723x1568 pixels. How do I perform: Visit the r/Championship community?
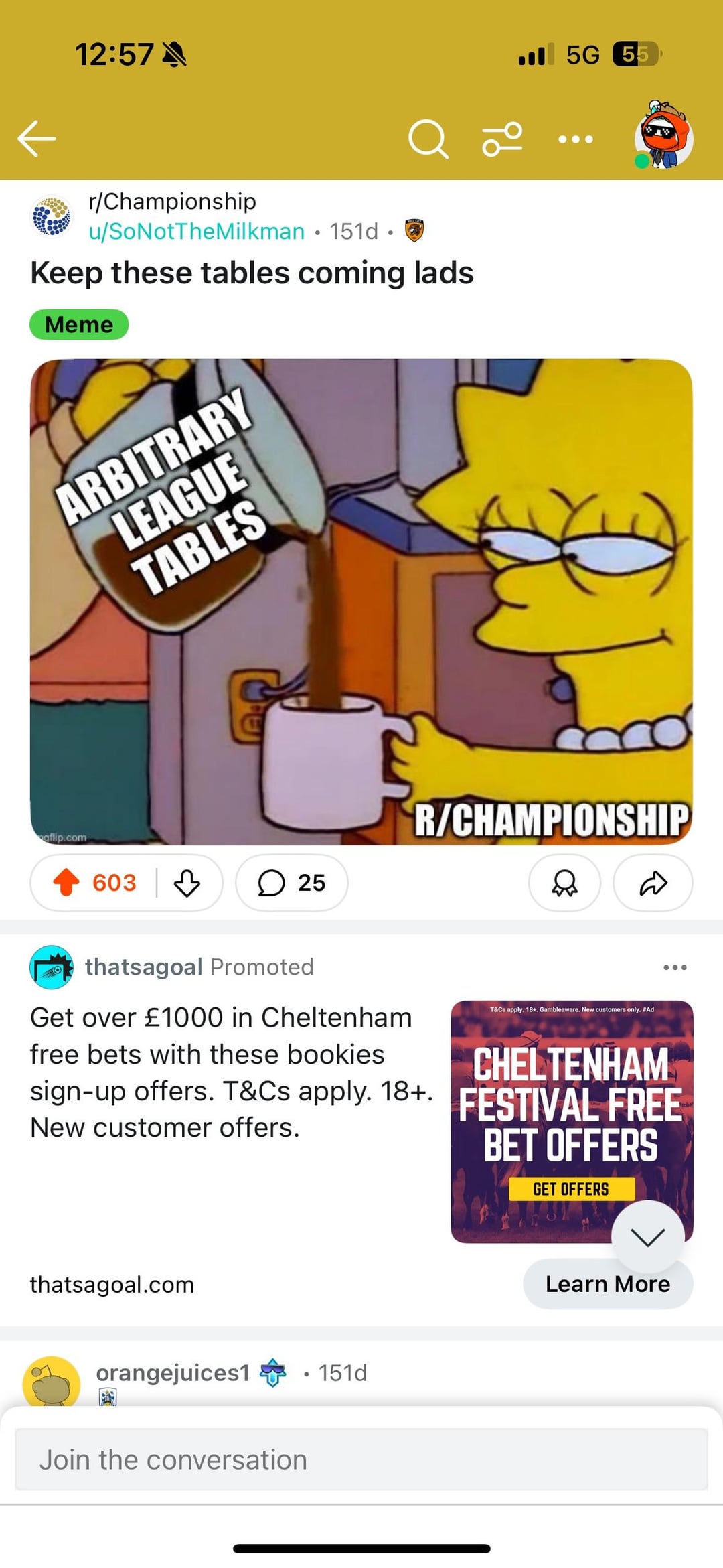(172, 201)
